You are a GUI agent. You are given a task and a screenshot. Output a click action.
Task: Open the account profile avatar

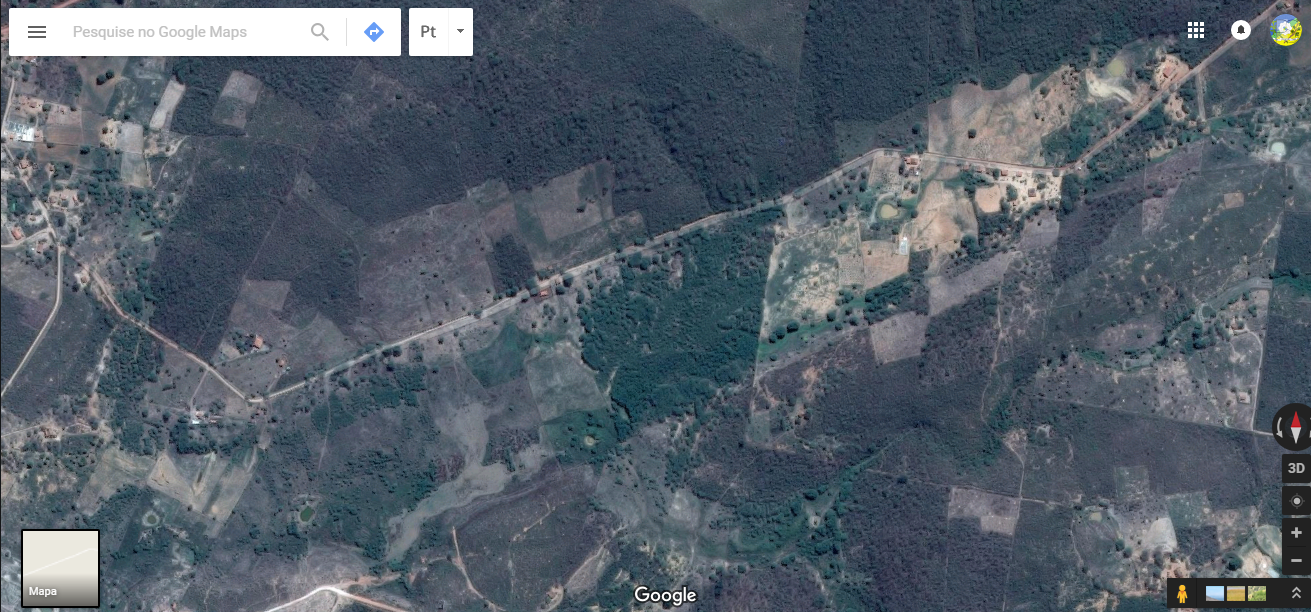1285,30
